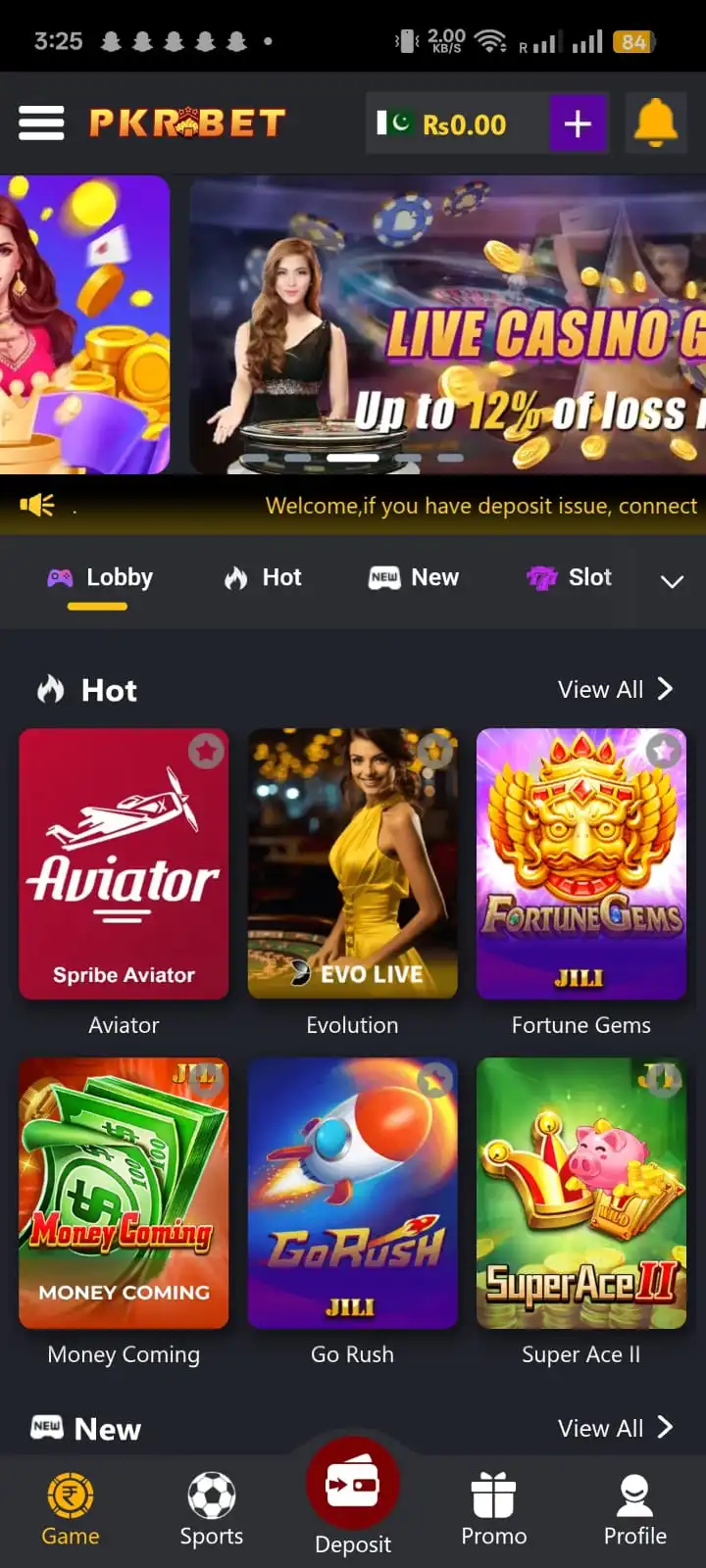706x1568 pixels.
Task: Switch to the Hot games tab
Action: 263,578
